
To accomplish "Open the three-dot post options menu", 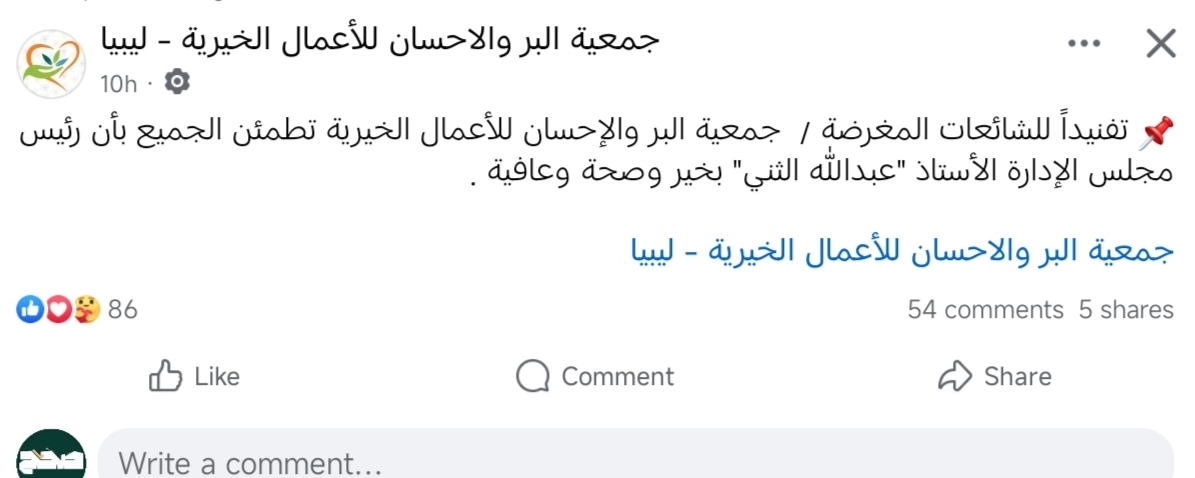I will (x=1083, y=44).
